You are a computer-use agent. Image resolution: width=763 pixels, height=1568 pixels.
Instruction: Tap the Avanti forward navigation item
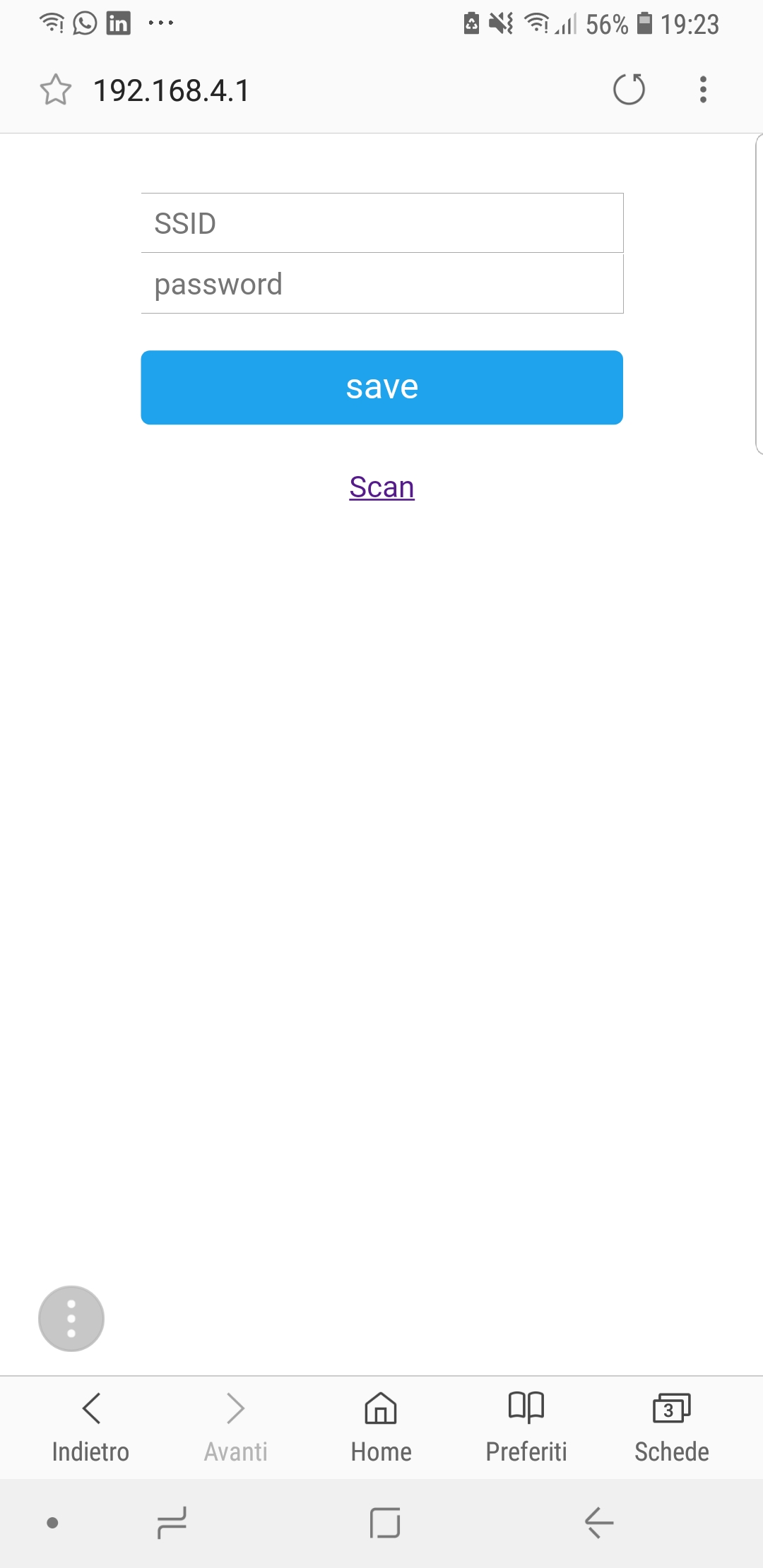coord(236,1427)
